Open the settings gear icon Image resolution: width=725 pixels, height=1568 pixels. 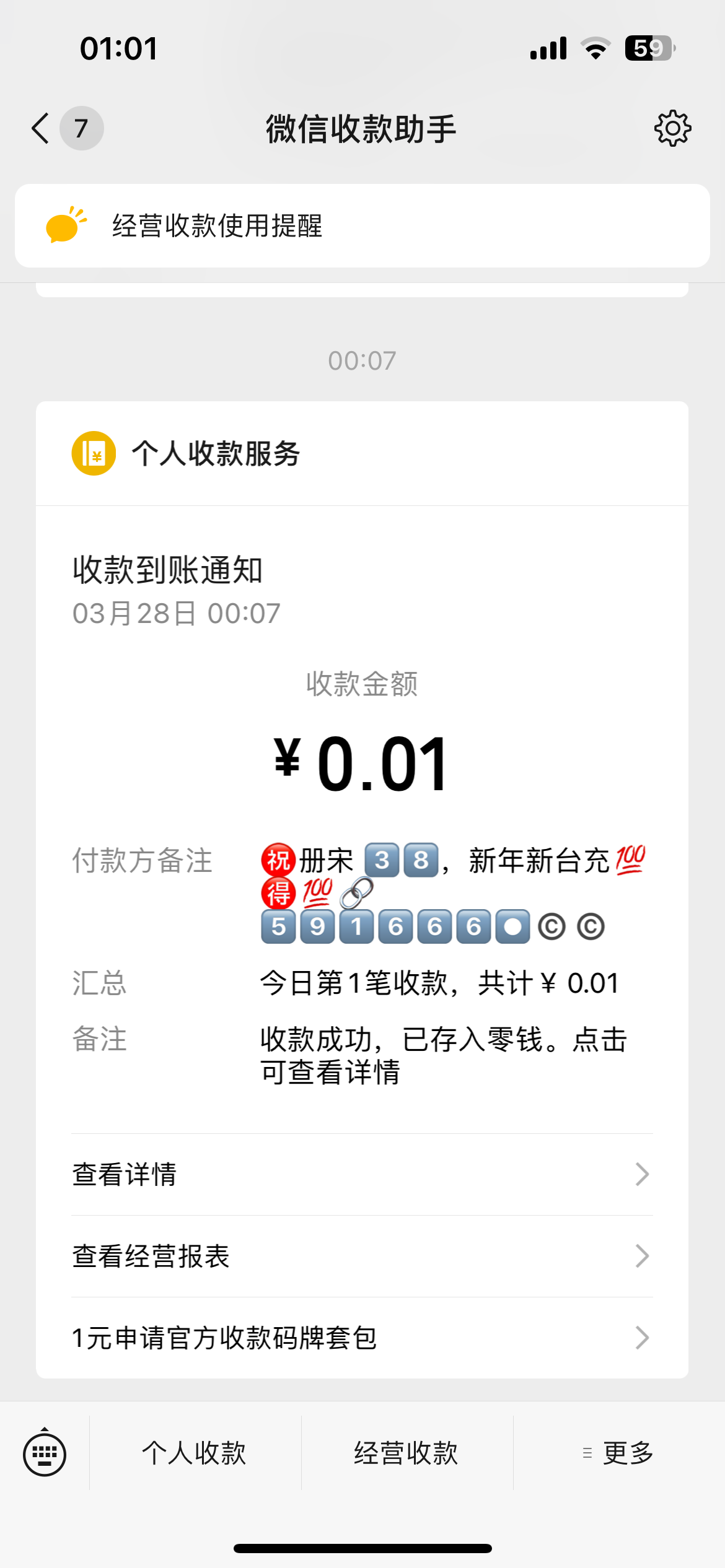click(x=672, y=129)
